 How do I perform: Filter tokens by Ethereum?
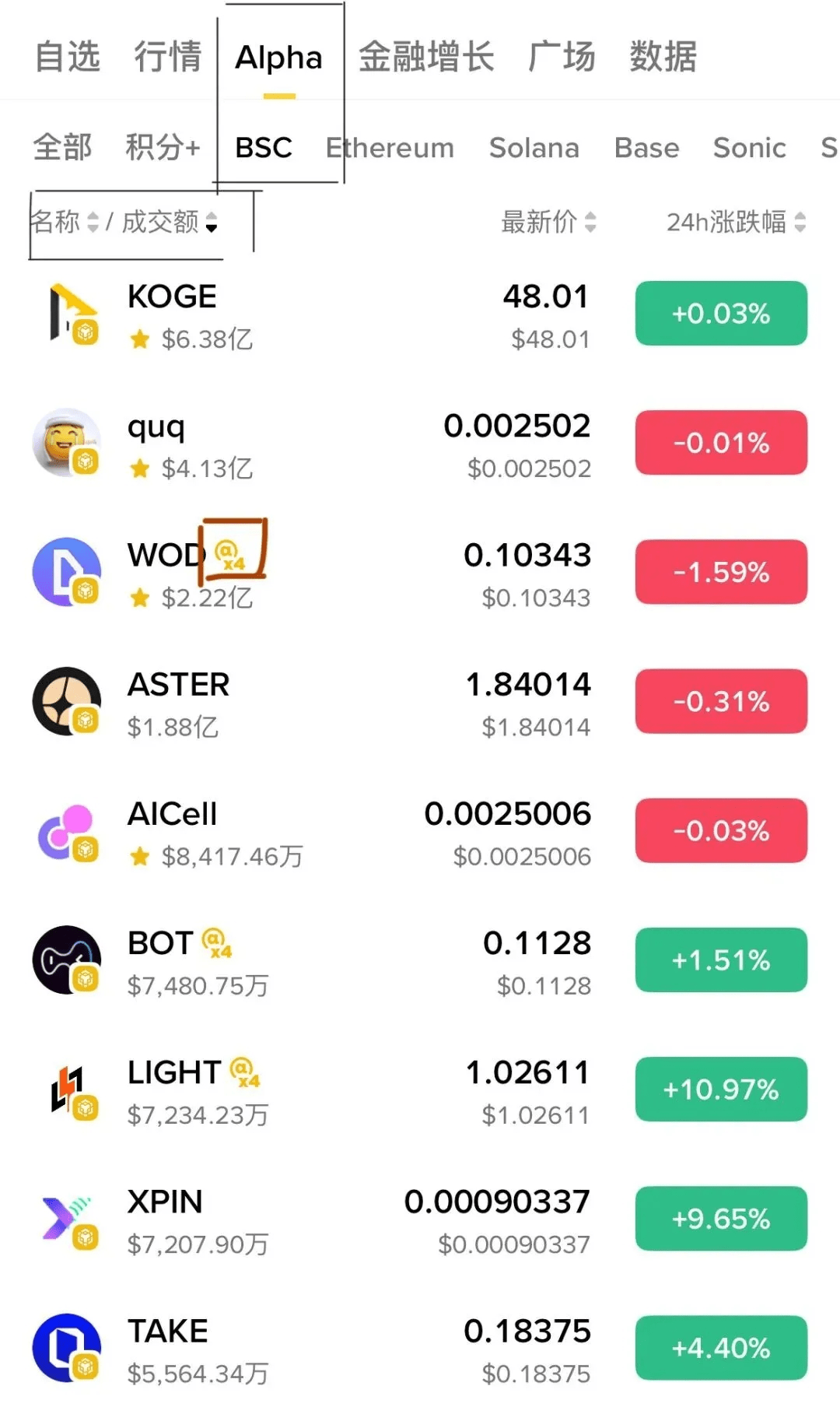pyautogui.click(x=390, y=147)
